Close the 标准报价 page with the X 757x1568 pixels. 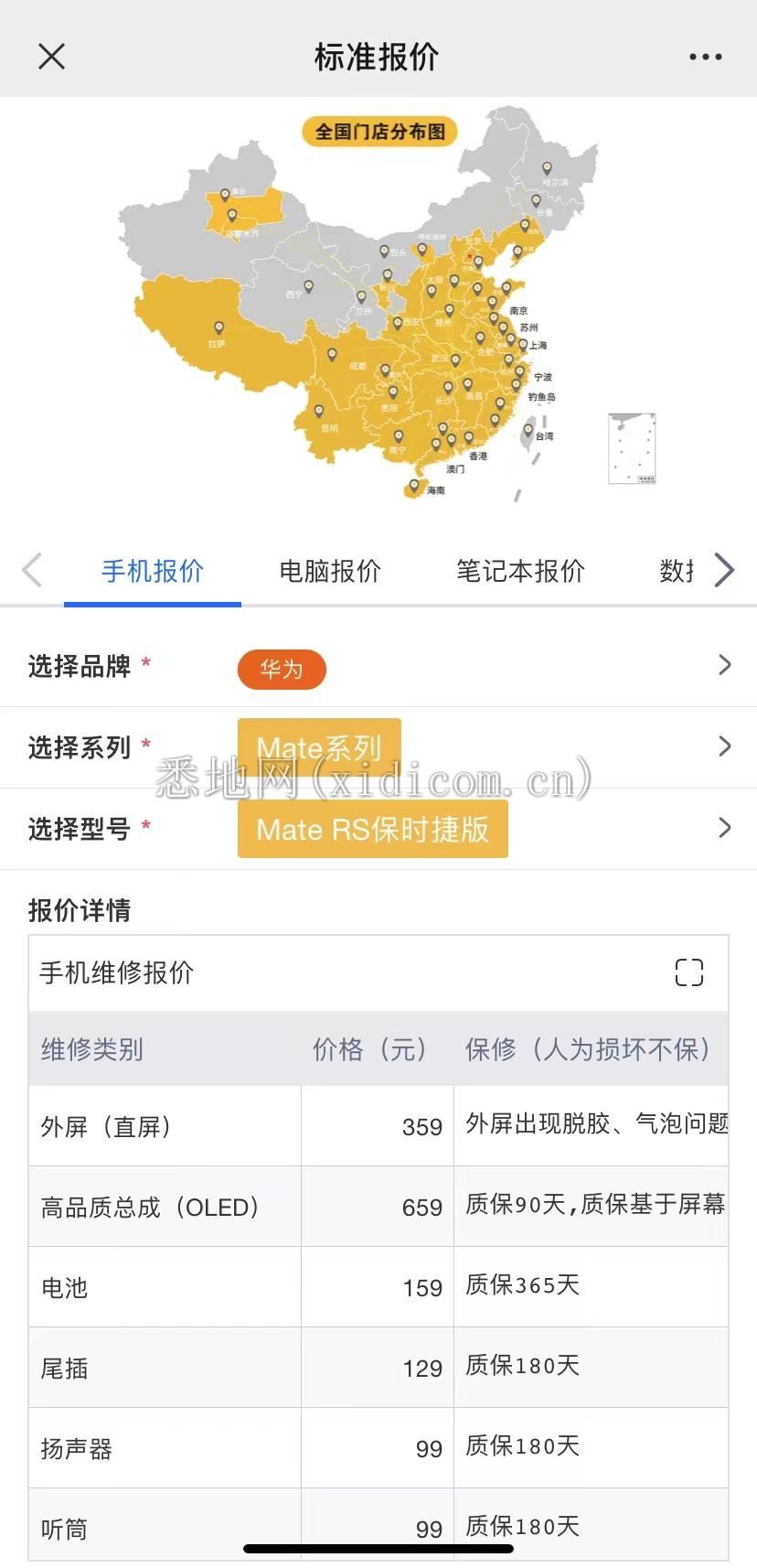(51, 56)
